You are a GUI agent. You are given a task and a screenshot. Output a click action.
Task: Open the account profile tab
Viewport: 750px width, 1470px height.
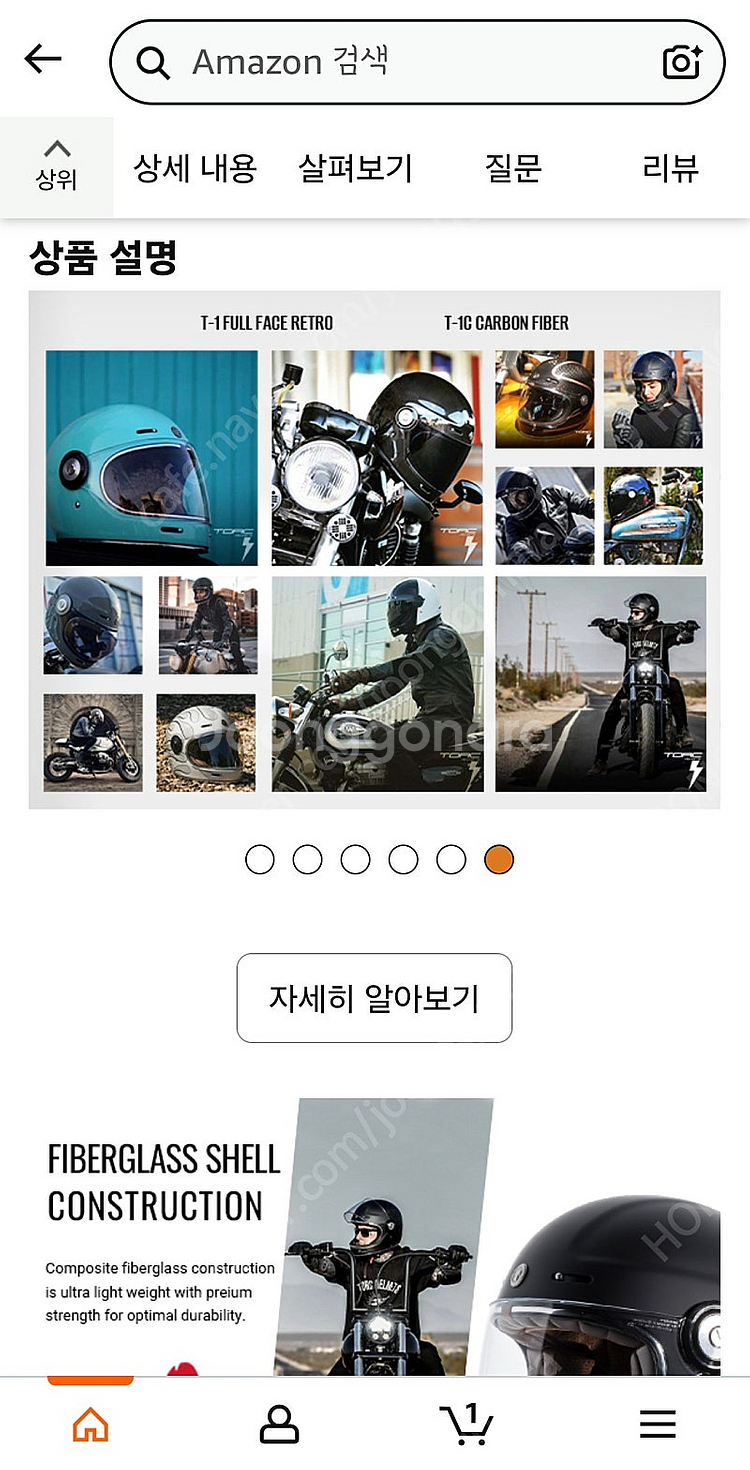279,1424
